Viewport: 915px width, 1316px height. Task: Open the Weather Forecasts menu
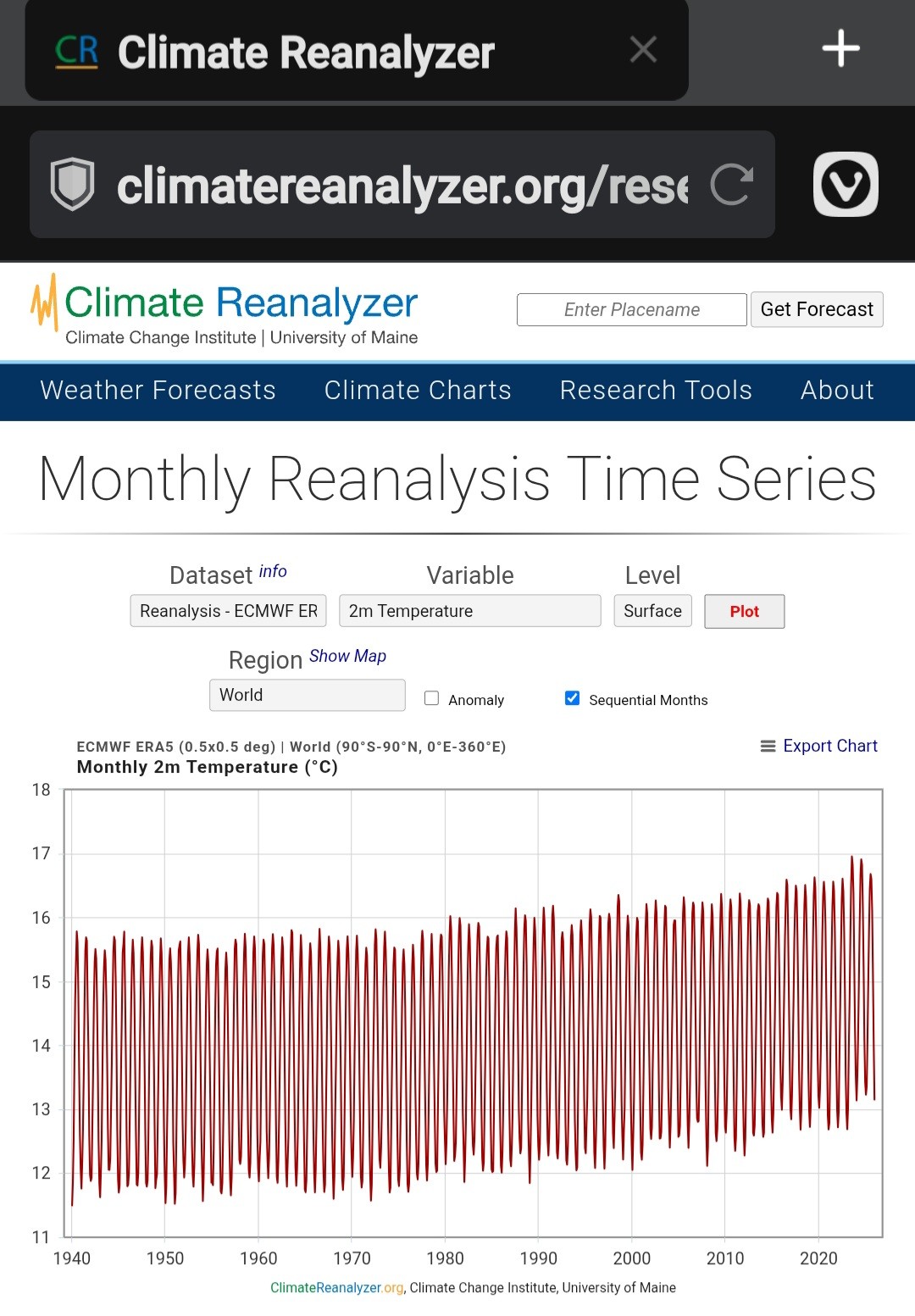point(158,390)
